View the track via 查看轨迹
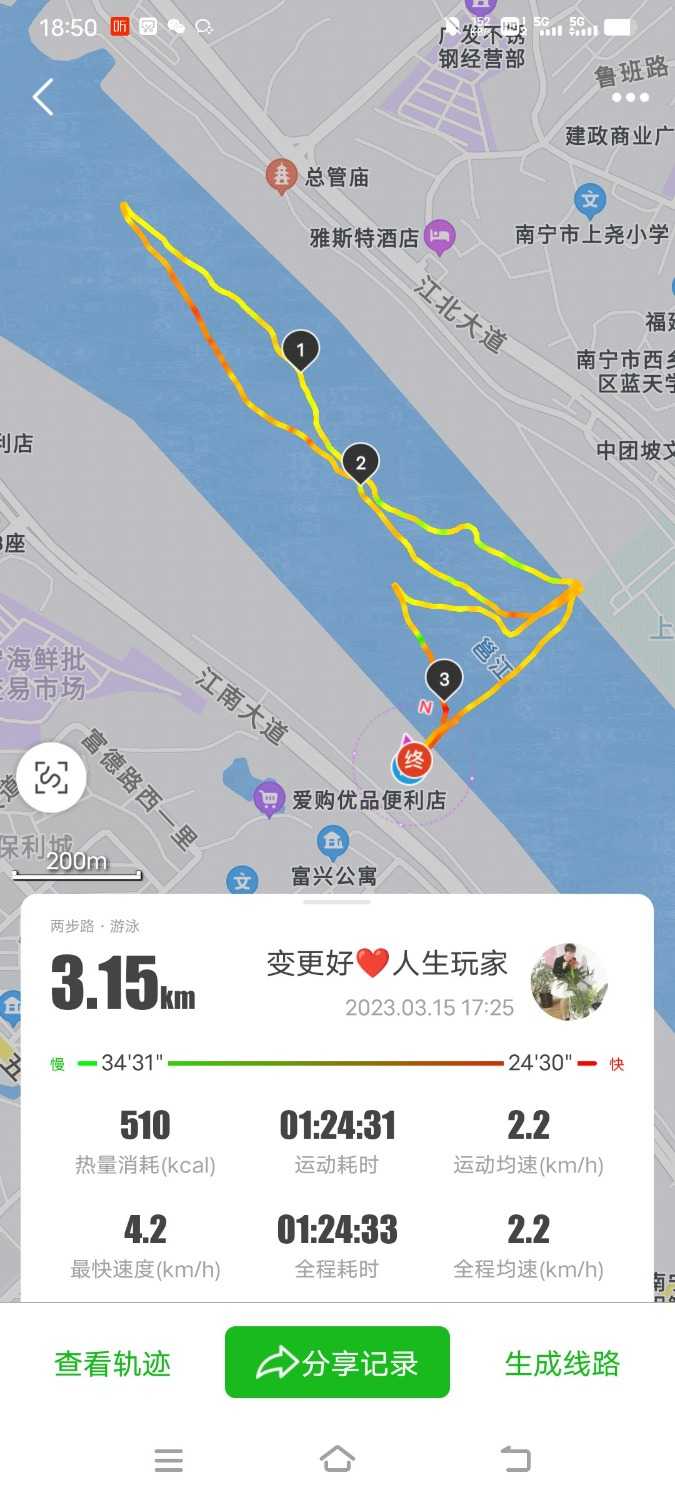The image size is (675, 1500). pos(113,1363)
